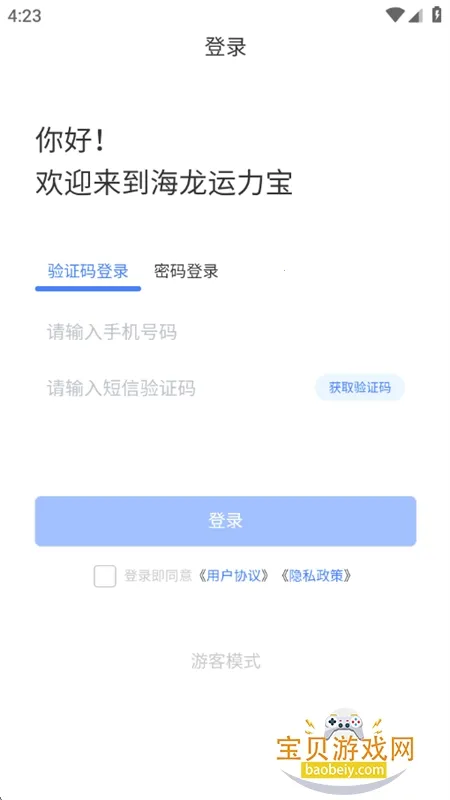Open the 《隐私政策》 link
This screenshot has width=450, height=800.
(x=316, y=576)
